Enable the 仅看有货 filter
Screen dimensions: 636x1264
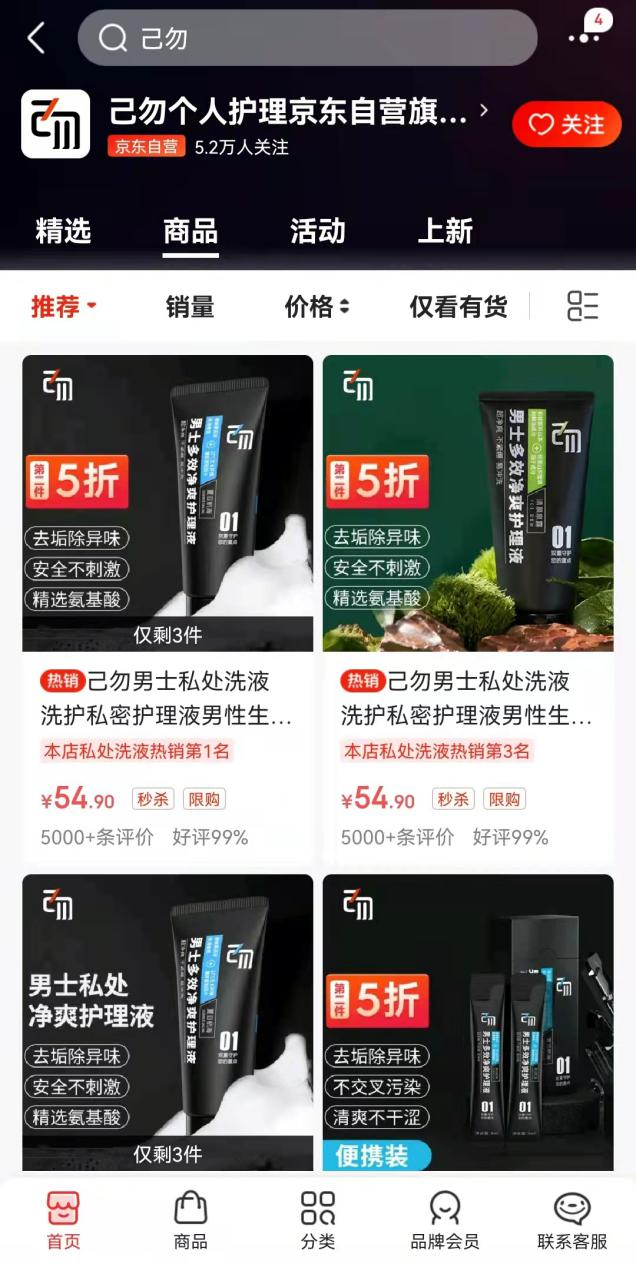click(x=458, y=307)
